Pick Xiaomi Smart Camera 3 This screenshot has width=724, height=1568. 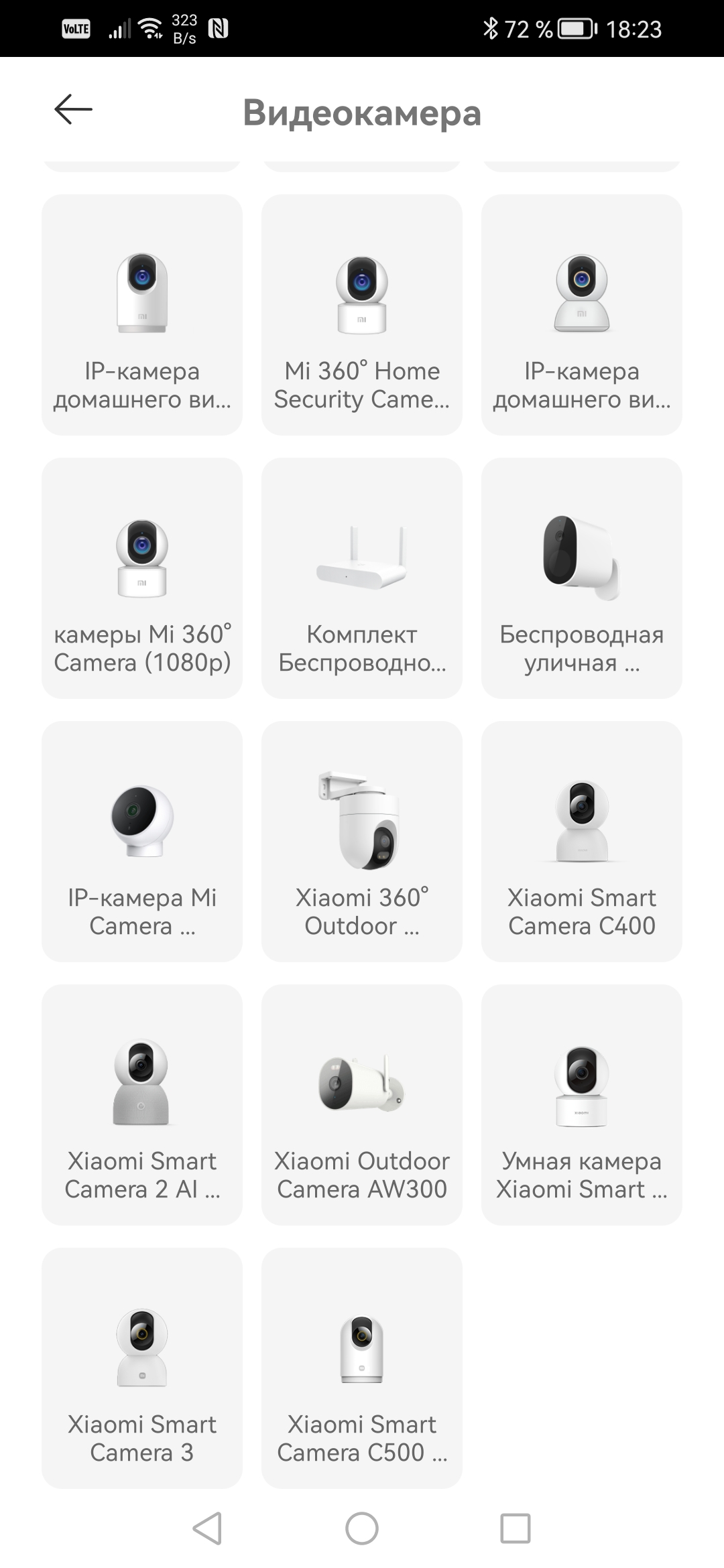[x=142, y=1368]
